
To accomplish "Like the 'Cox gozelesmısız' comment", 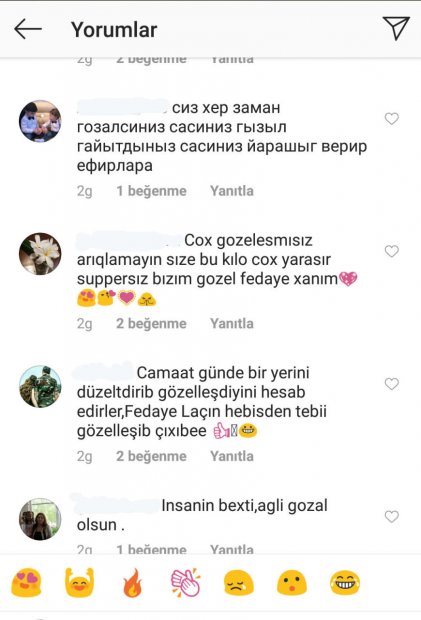I will tap(391, 251).
